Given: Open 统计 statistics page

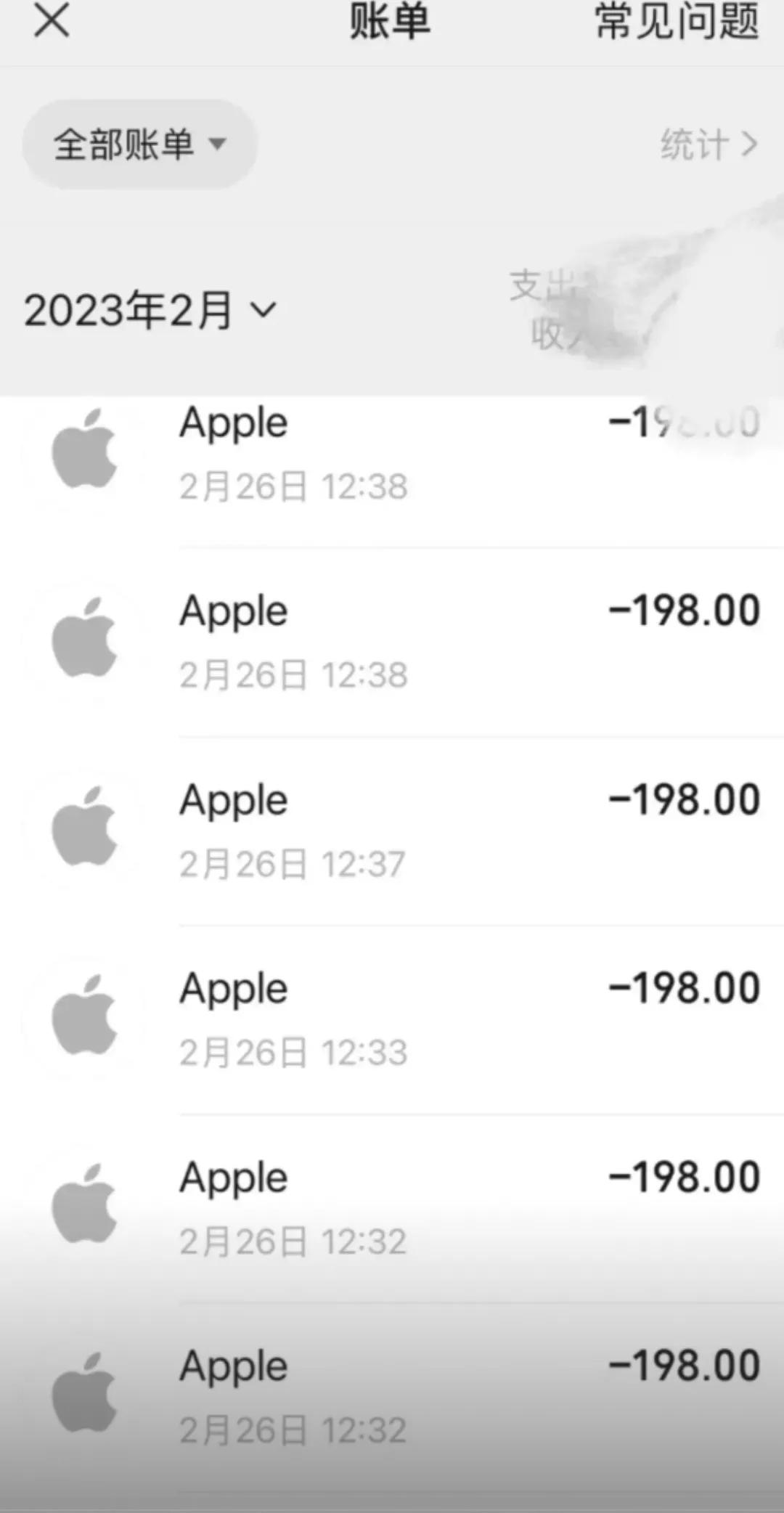Looking at the screenshot, I should [709, 144].
